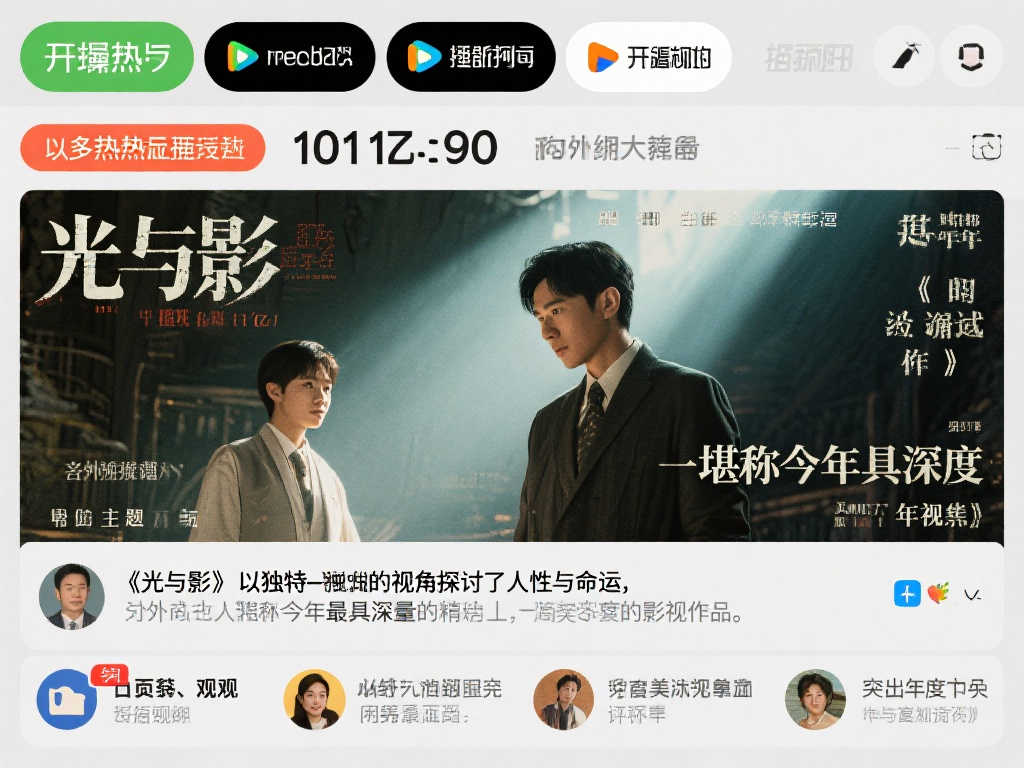Tap the orange hot-list chip

point(143,148)
